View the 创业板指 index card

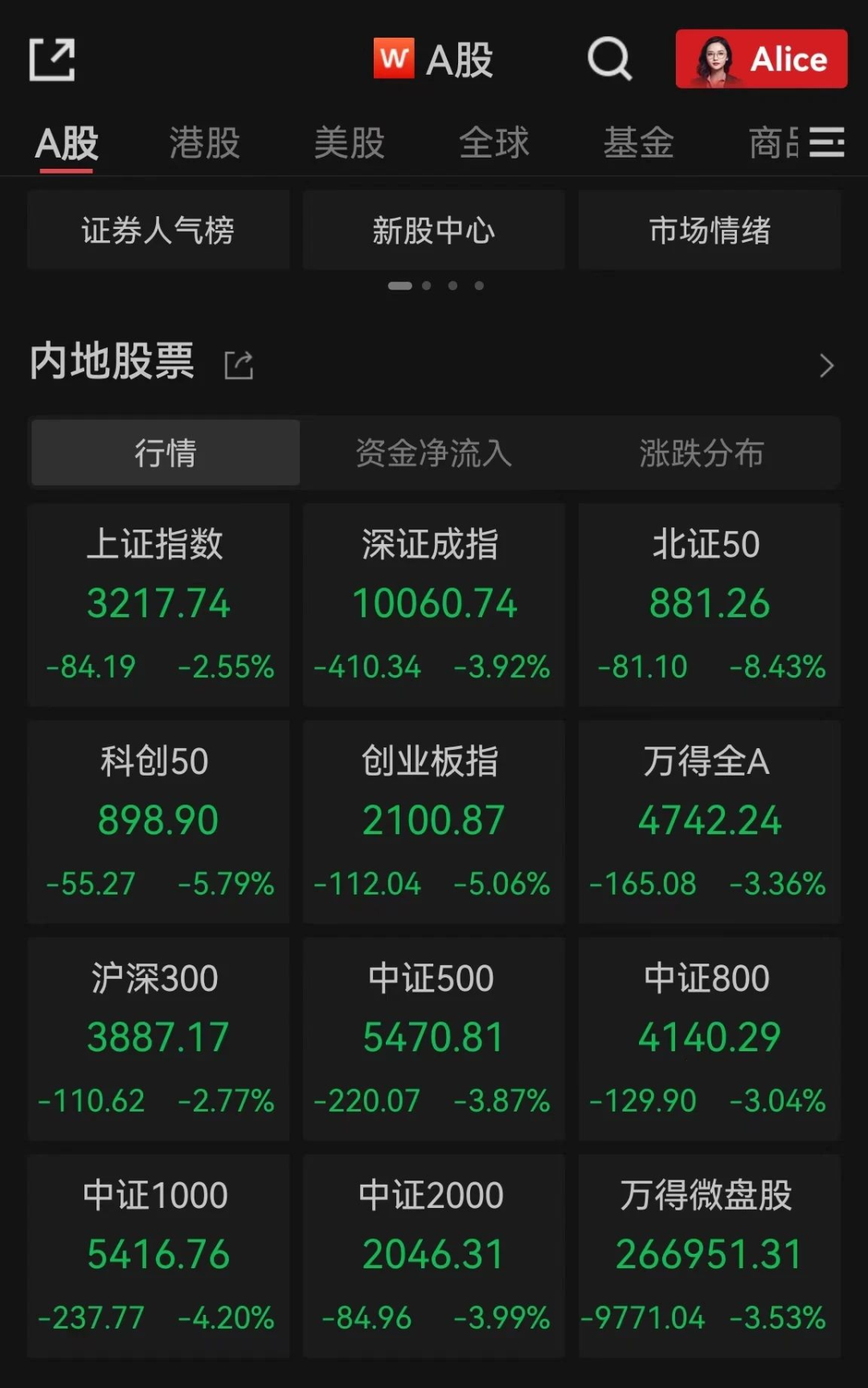pyautogui.click(x=434, y=821)
